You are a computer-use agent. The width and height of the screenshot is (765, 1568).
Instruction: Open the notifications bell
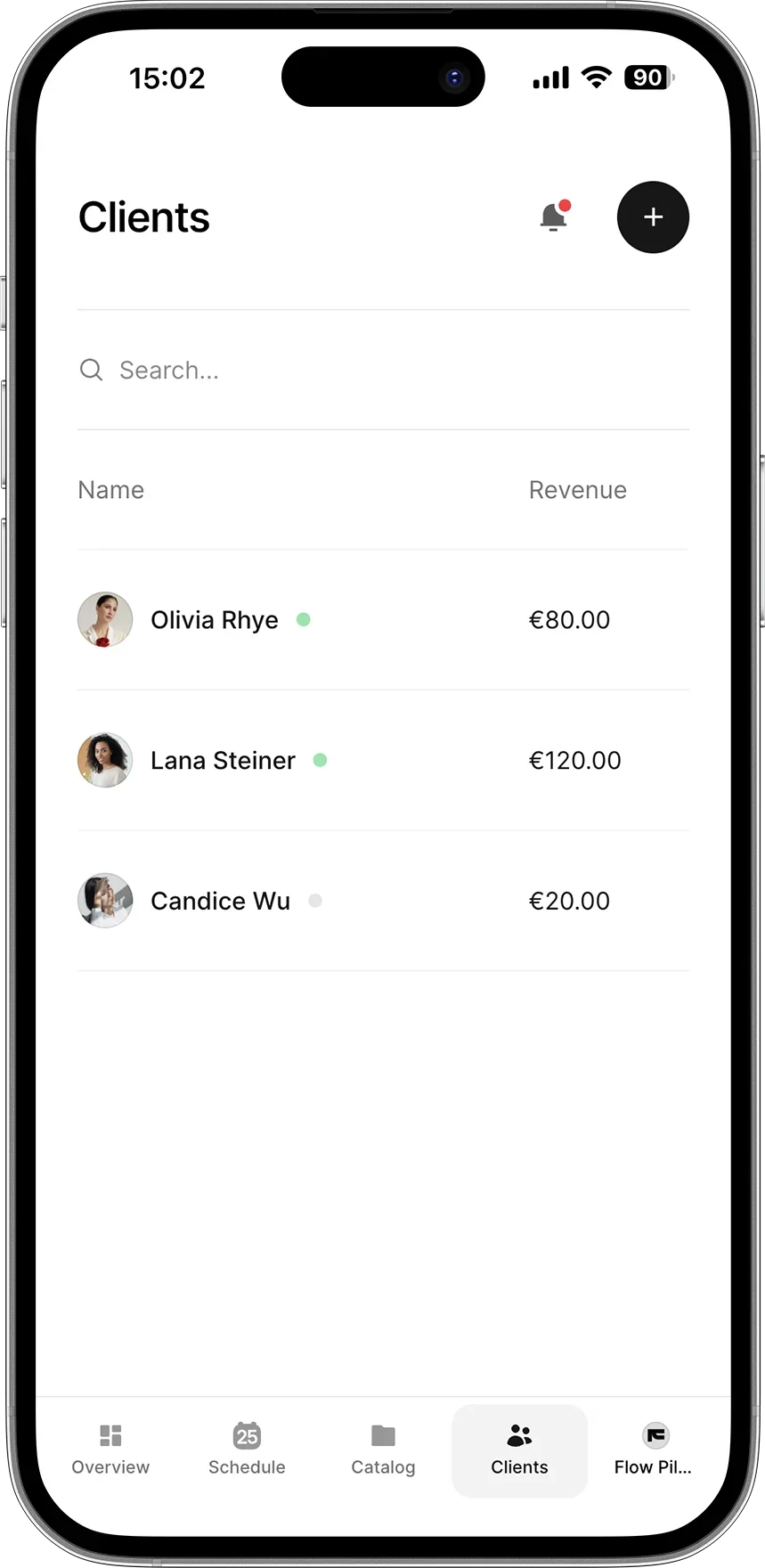click(x=552, y=217)
